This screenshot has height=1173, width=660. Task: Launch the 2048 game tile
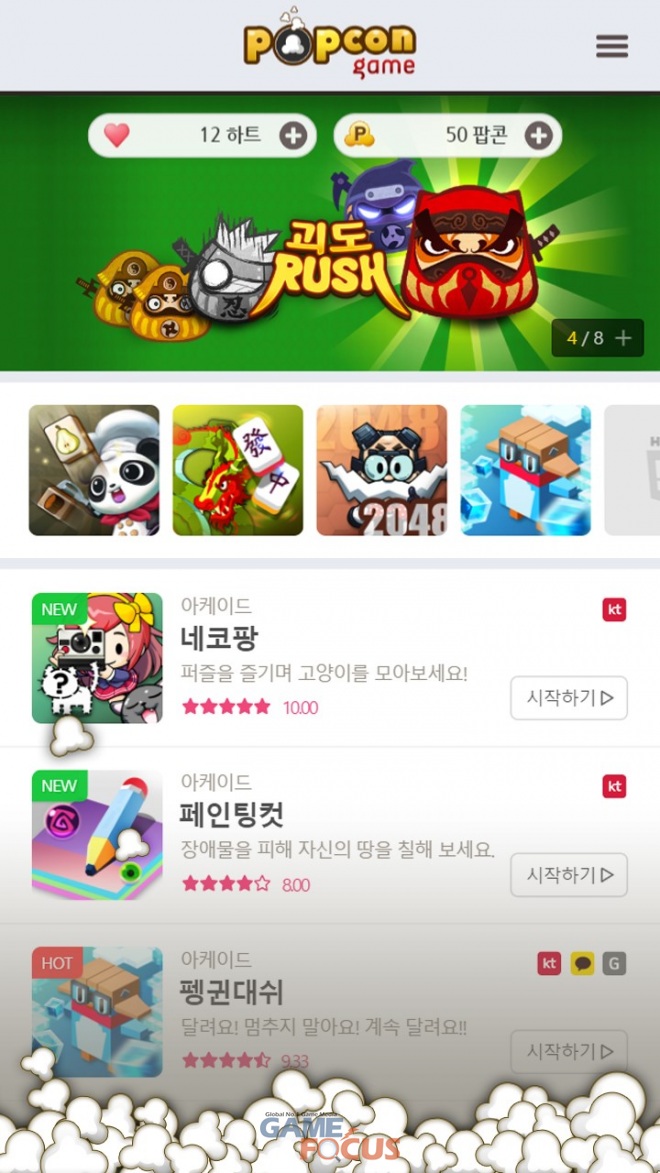(x=382, y=470)
